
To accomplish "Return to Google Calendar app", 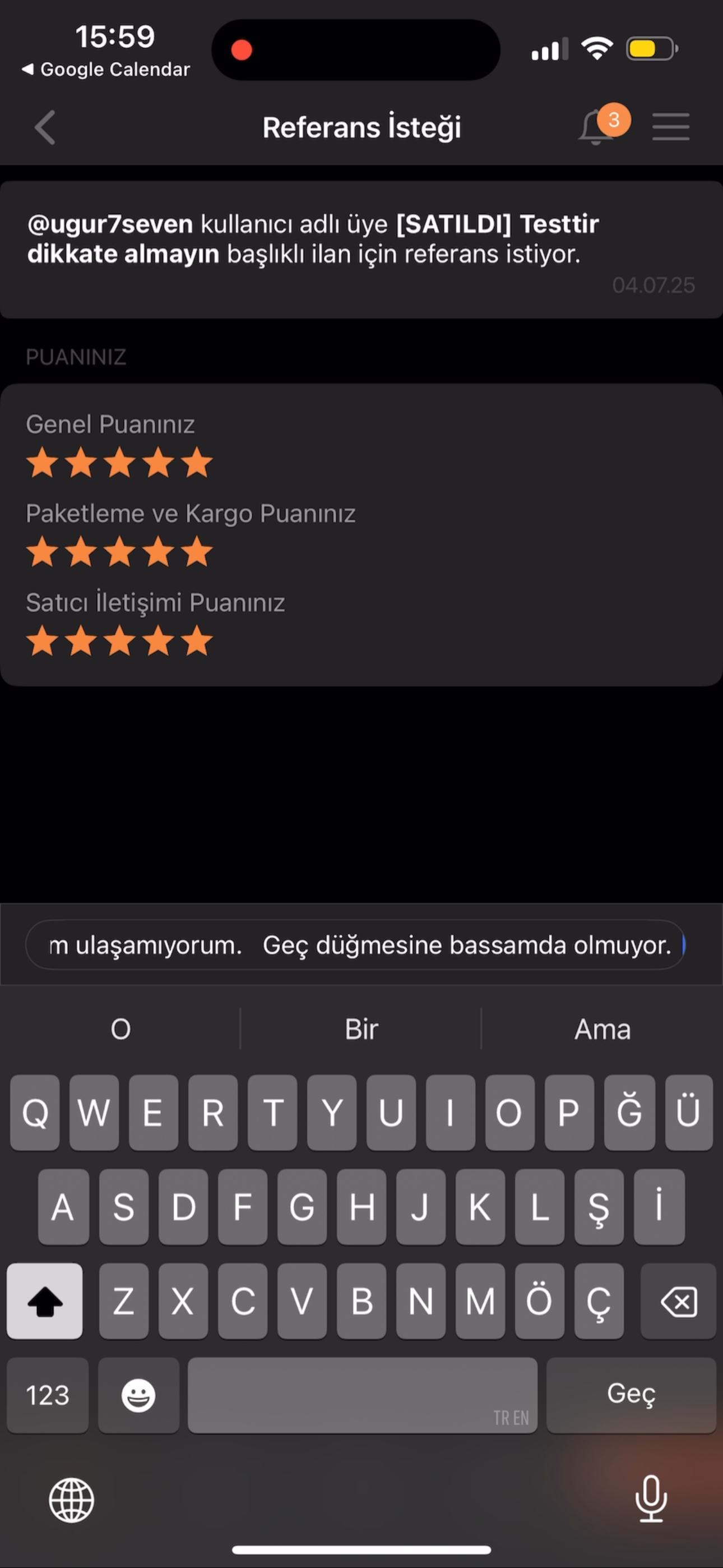I will pos(106,70).
